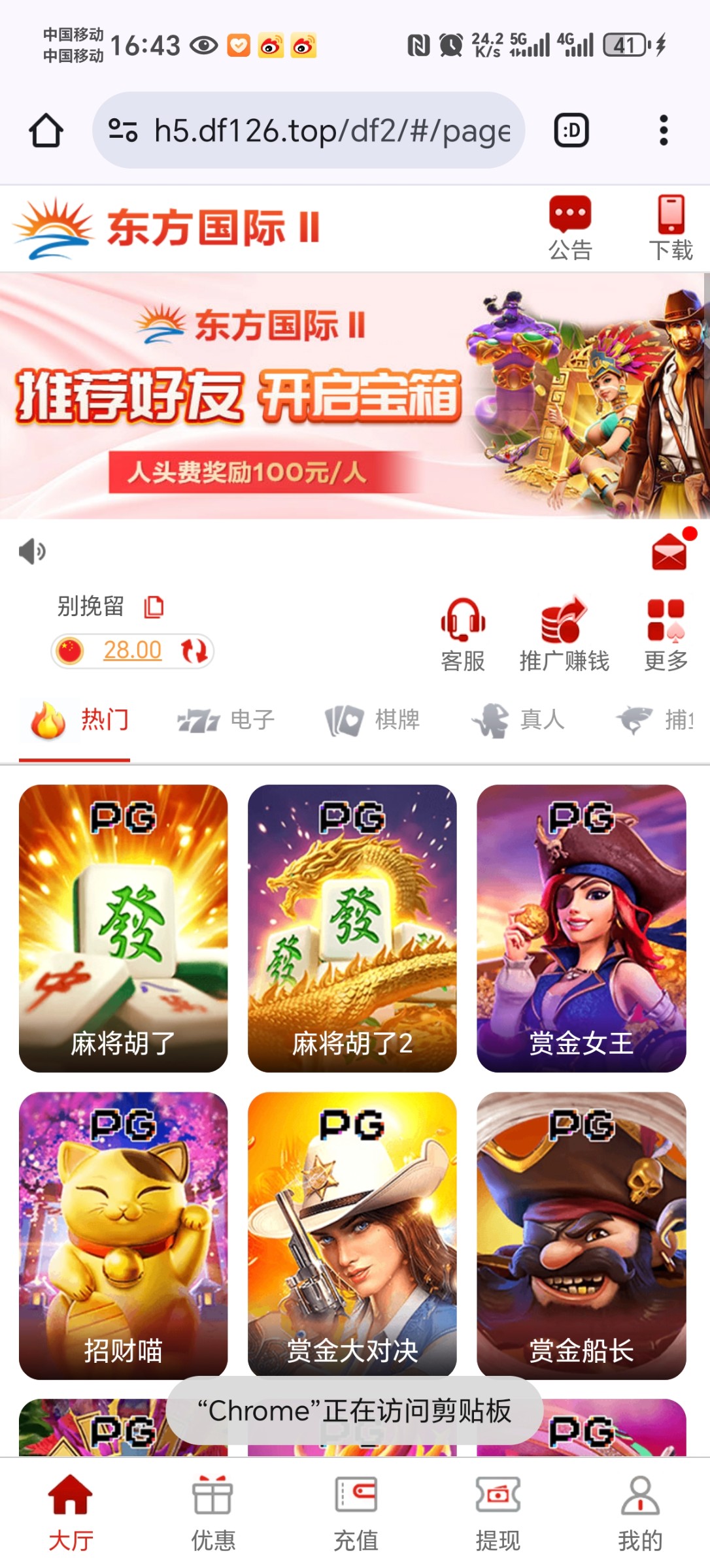Launch the 麻将胡了2 game

(352, 928)
